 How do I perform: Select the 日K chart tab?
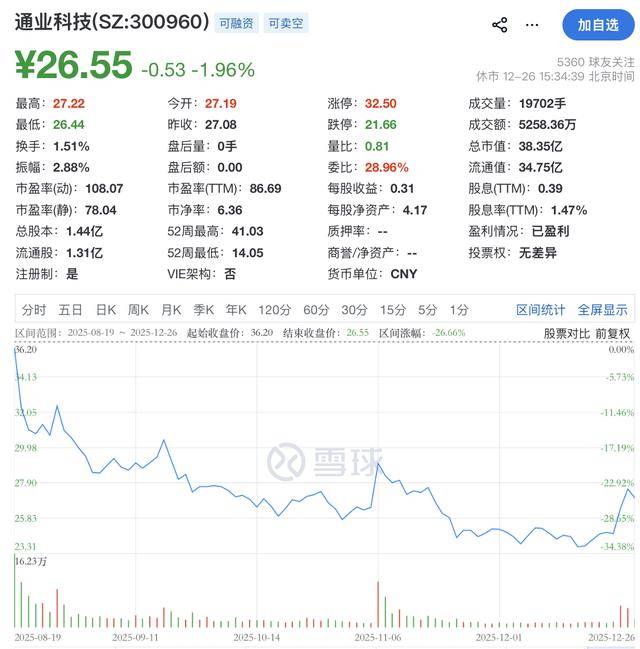105,310
